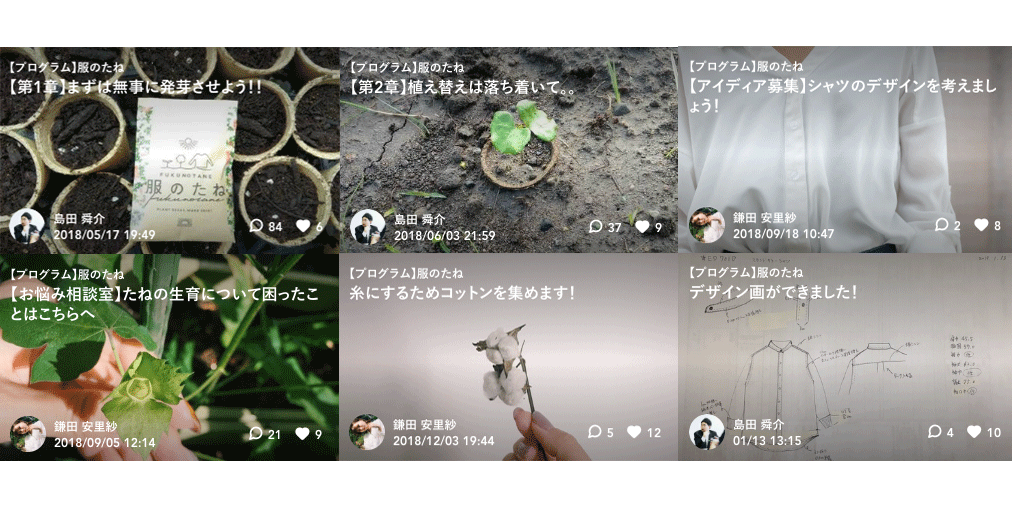1012x506 pixels.
Task: Open the 【第1章】まずは無事に発芽させよう post
Action: [135, 88]
